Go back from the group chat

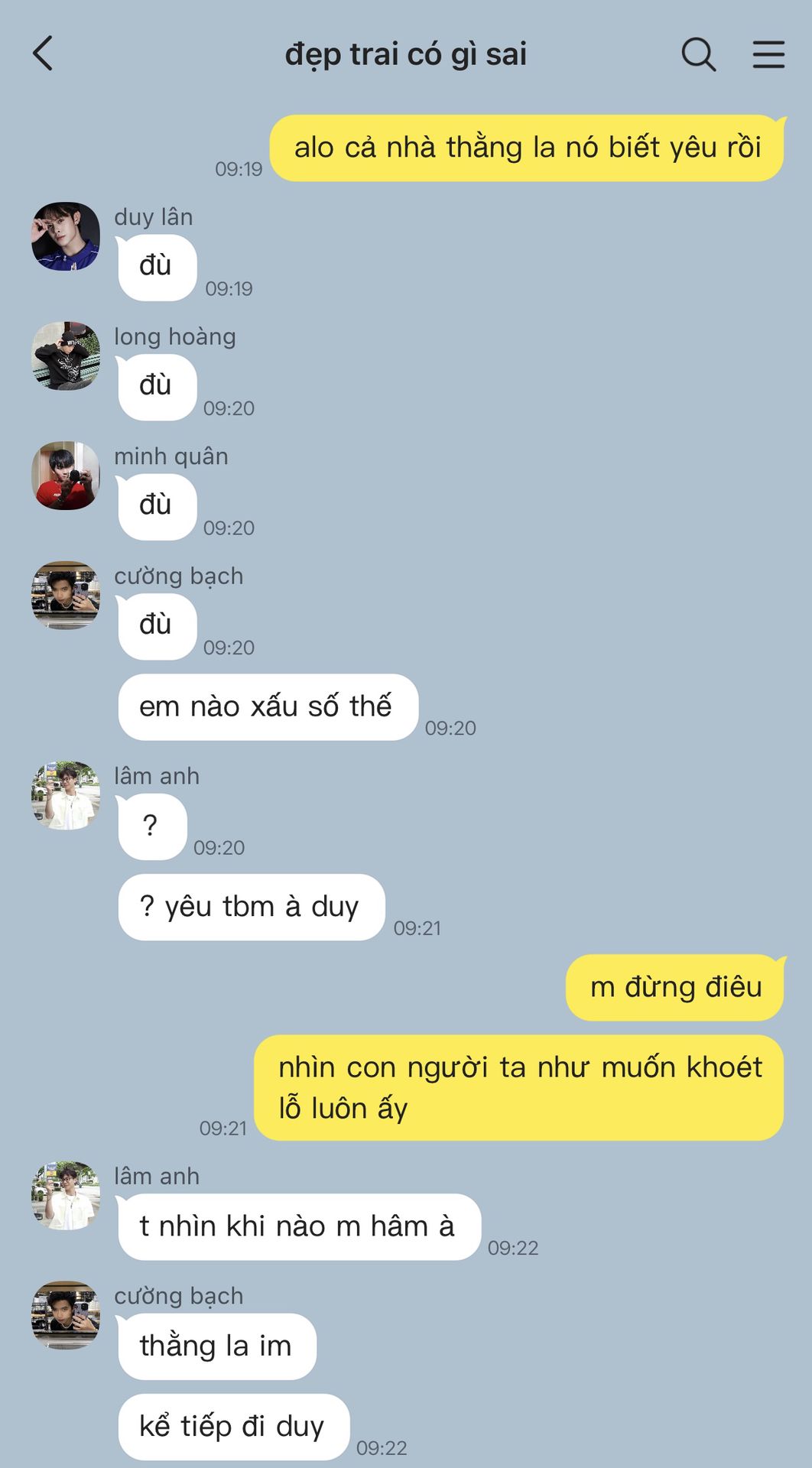pyautogui.click(x=44, y=54)
